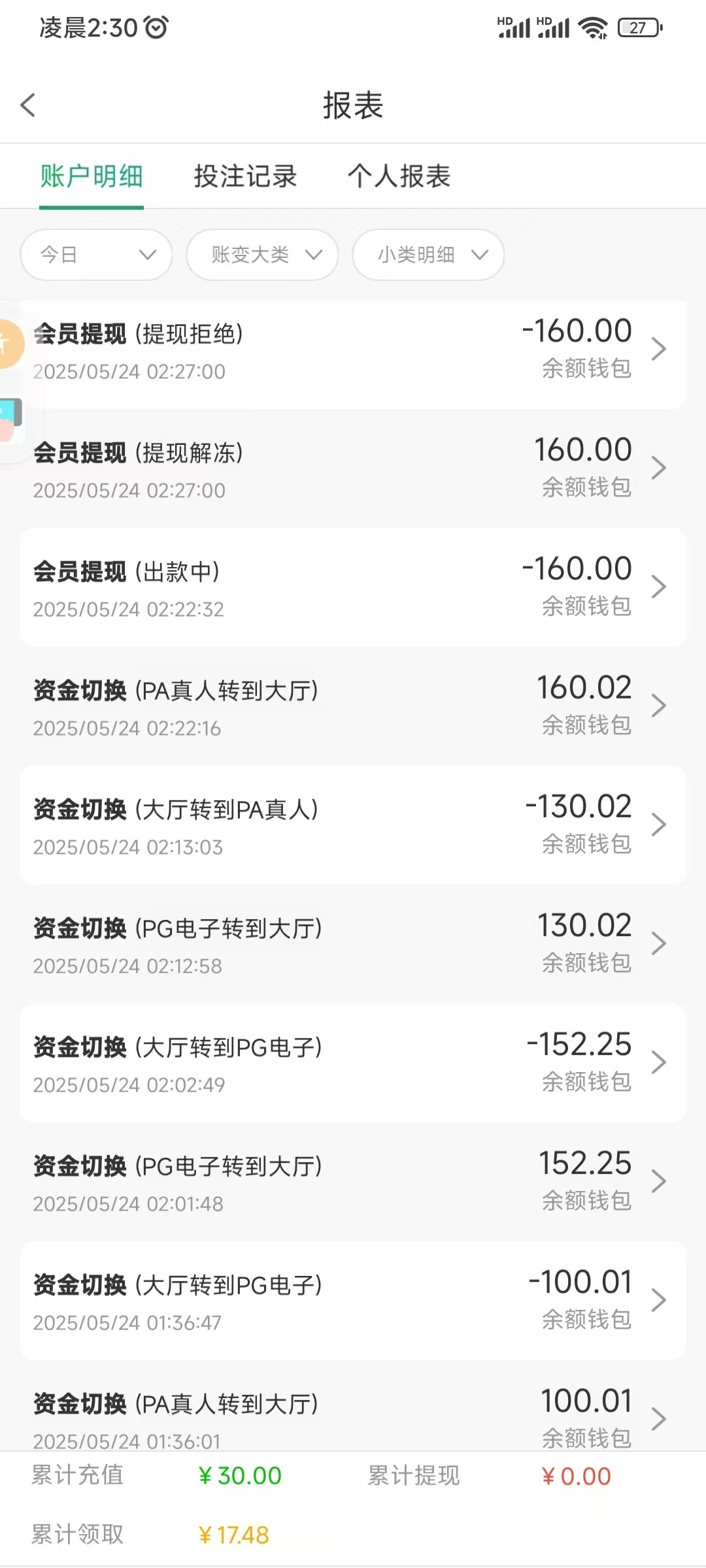706x1568 pixels.
Task: Go back from the 报表 page
Action: 28,105
